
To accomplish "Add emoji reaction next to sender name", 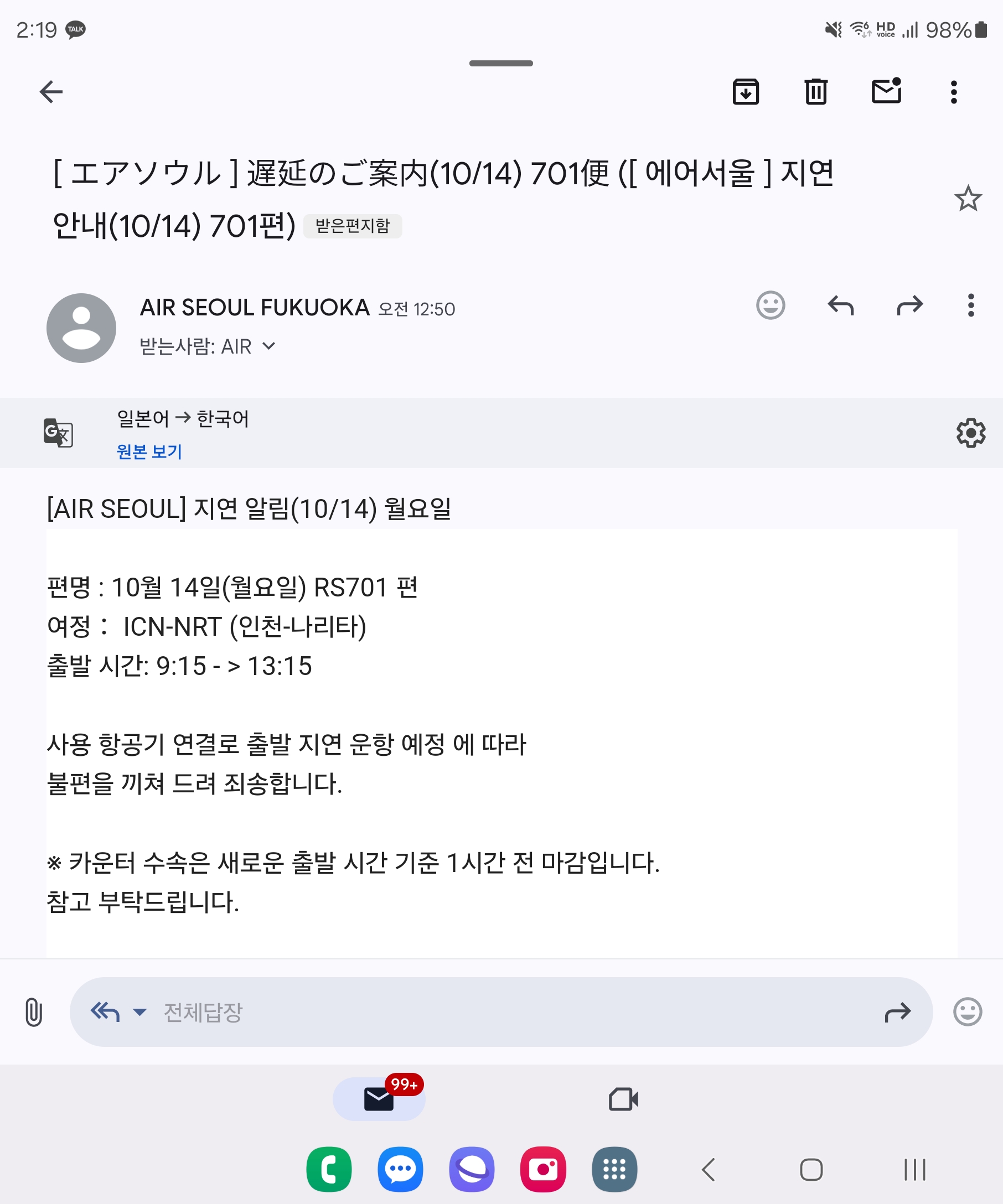I will [x=770, y=305].
